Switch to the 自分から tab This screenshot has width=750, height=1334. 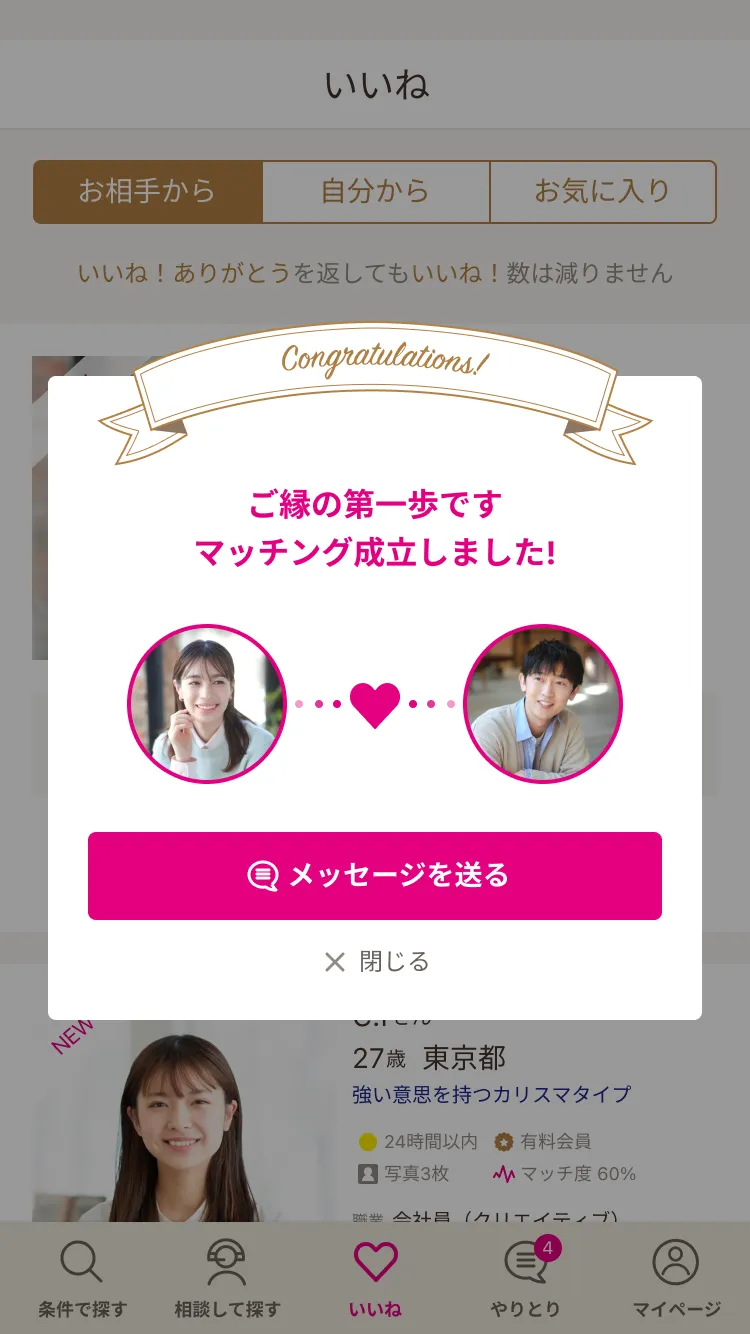[x=375, y=191]
